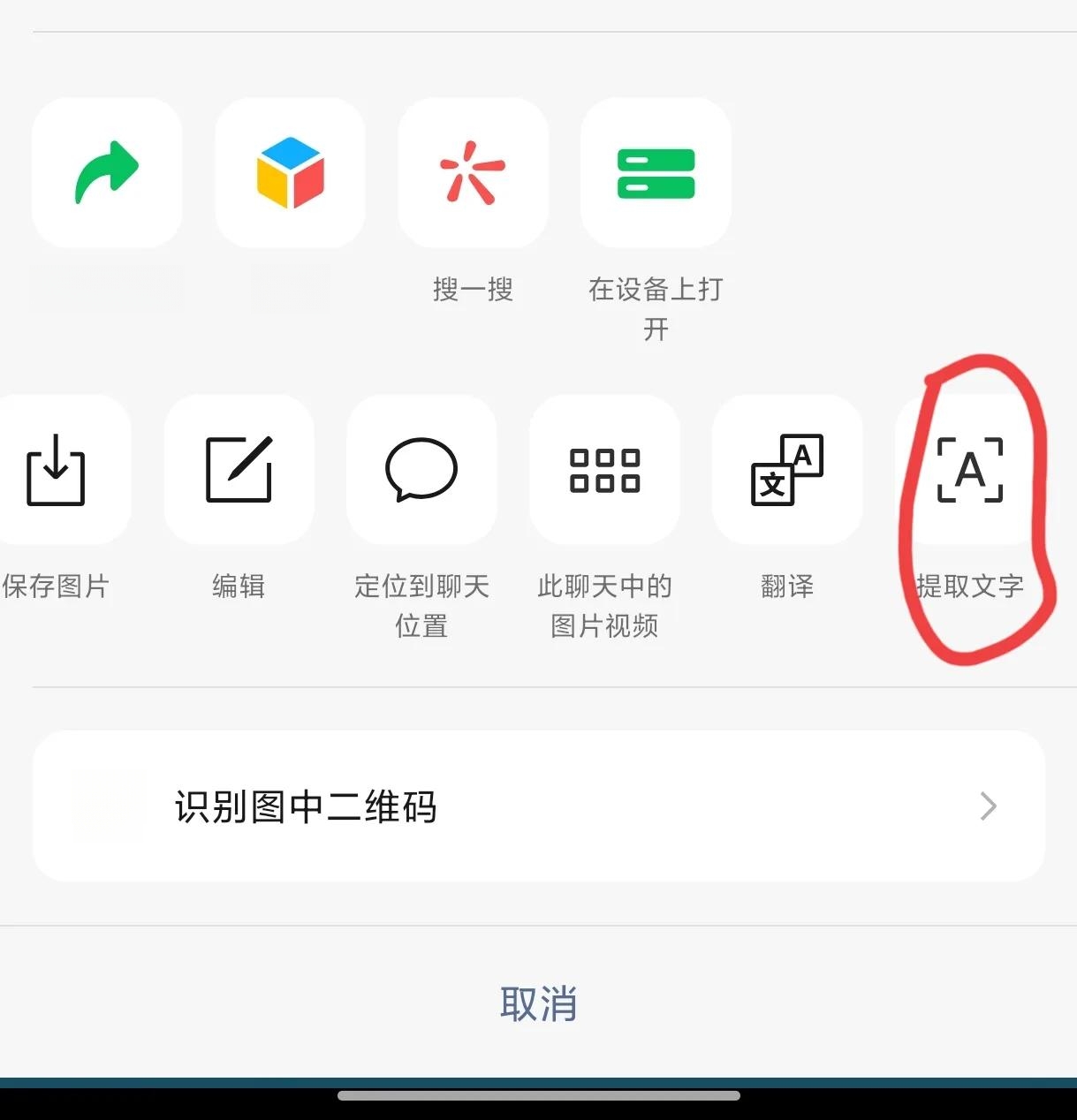The height and width of the screenshot is (1120, 1077).
Task: Open the 编辑 edit option
Action: pos(239,469)
